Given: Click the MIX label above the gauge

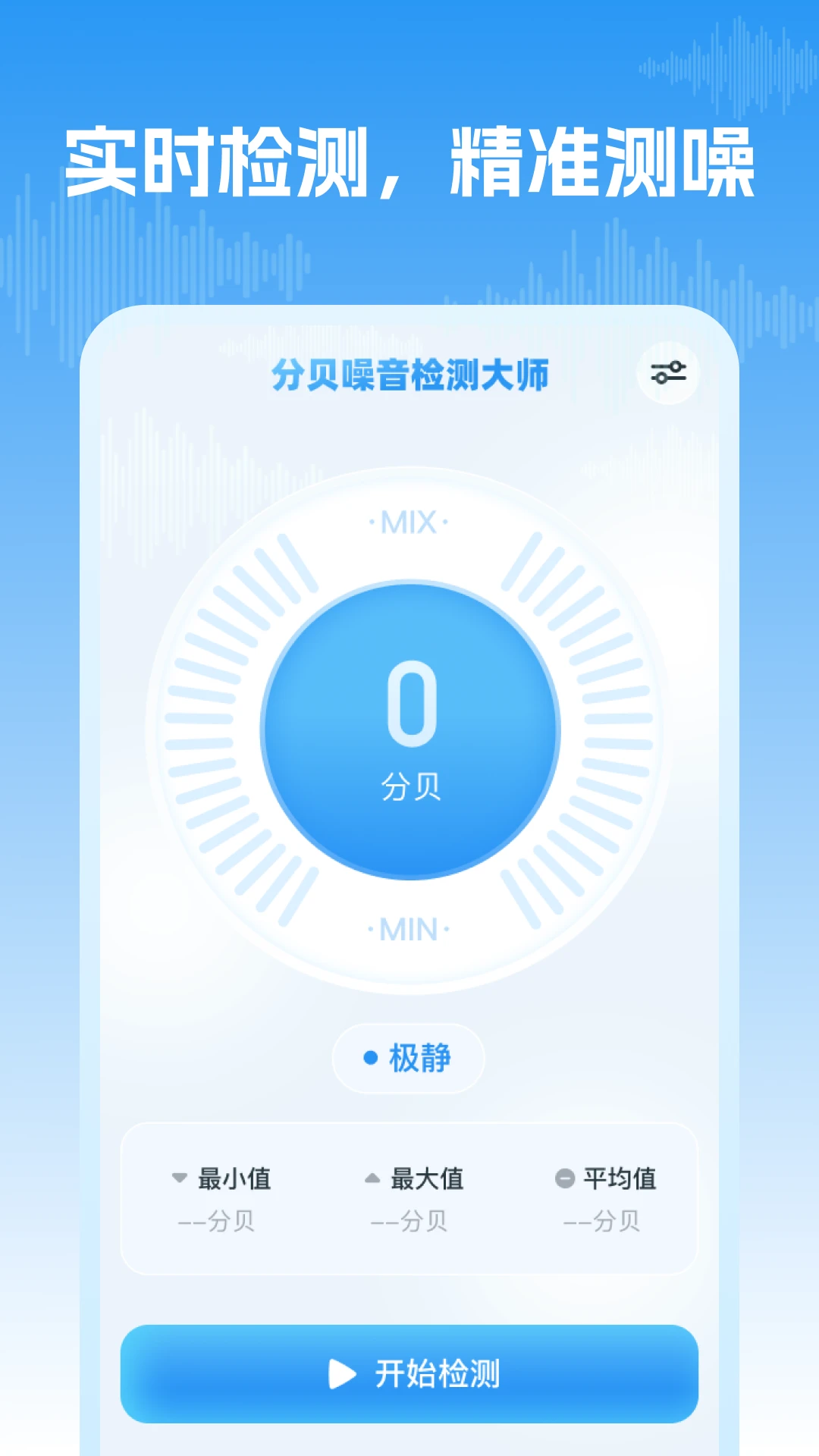Looking at the screenshot, I should click(408, 522).
